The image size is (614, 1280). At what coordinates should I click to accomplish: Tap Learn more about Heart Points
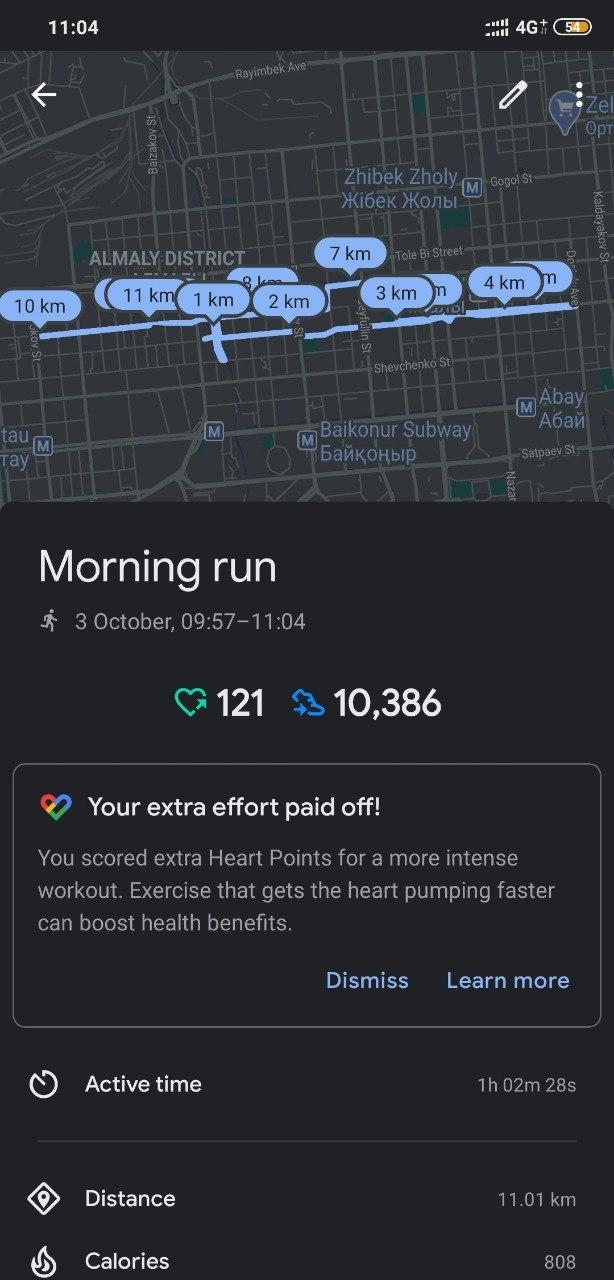click(x=507, y=980)
